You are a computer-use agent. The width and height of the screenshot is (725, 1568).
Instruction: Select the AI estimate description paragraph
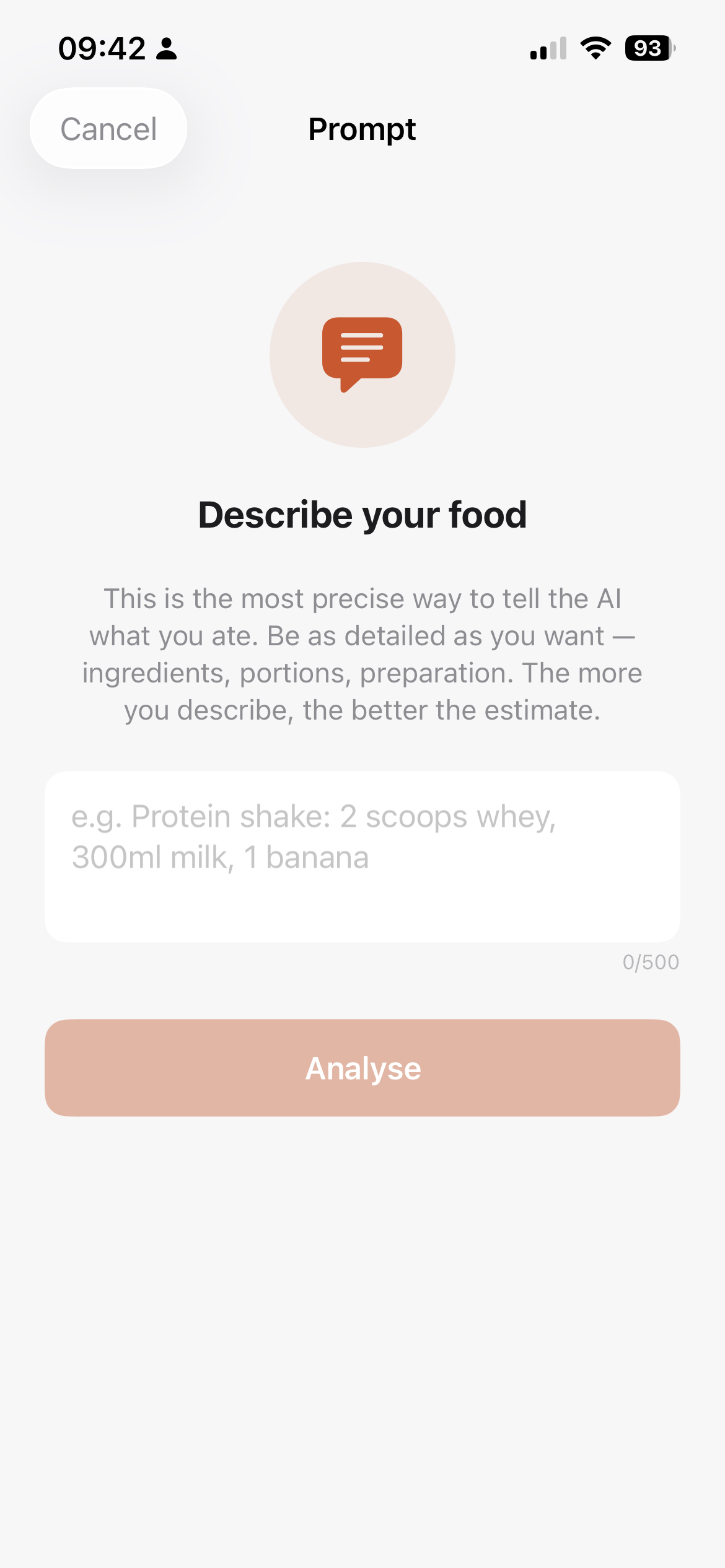click(362, 654)
